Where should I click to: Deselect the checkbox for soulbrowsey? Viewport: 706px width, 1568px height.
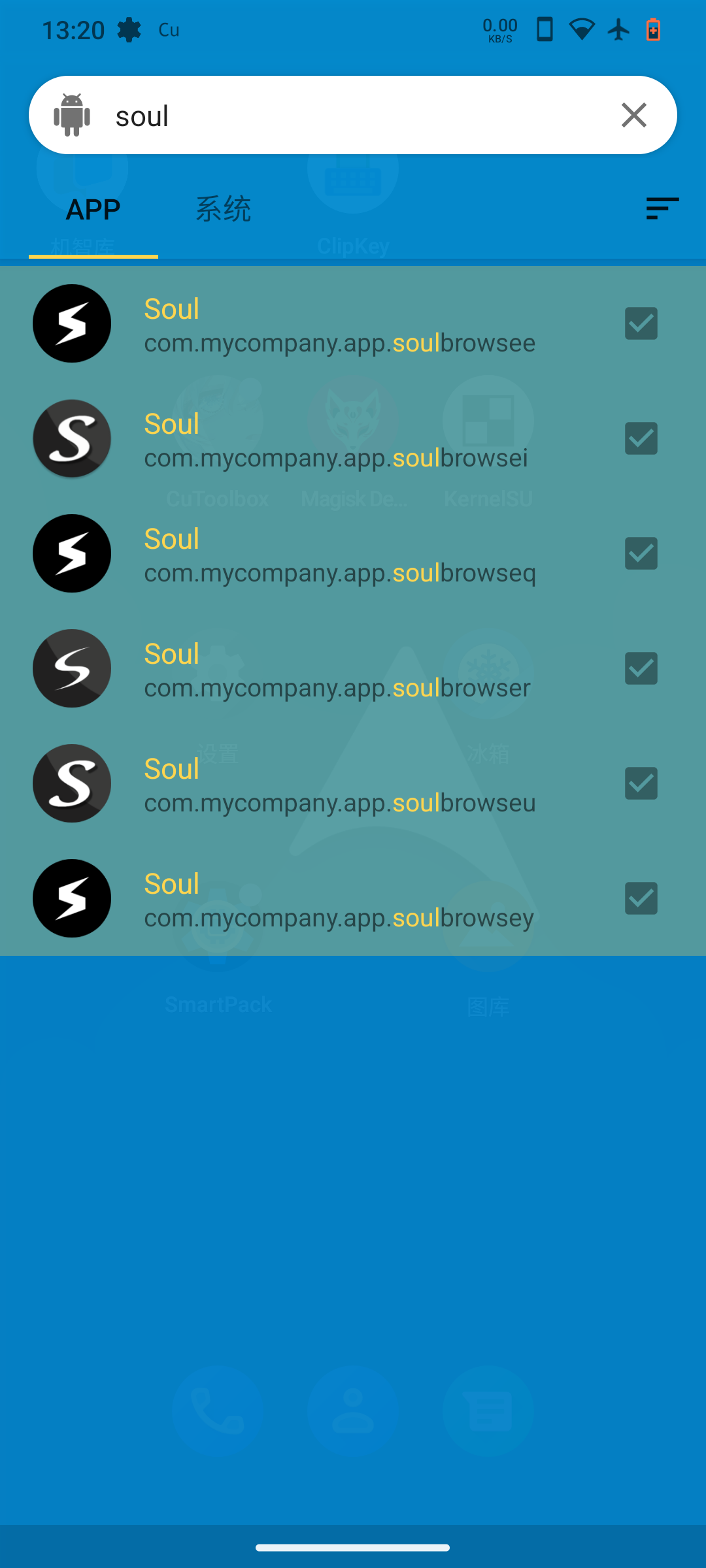641,898
